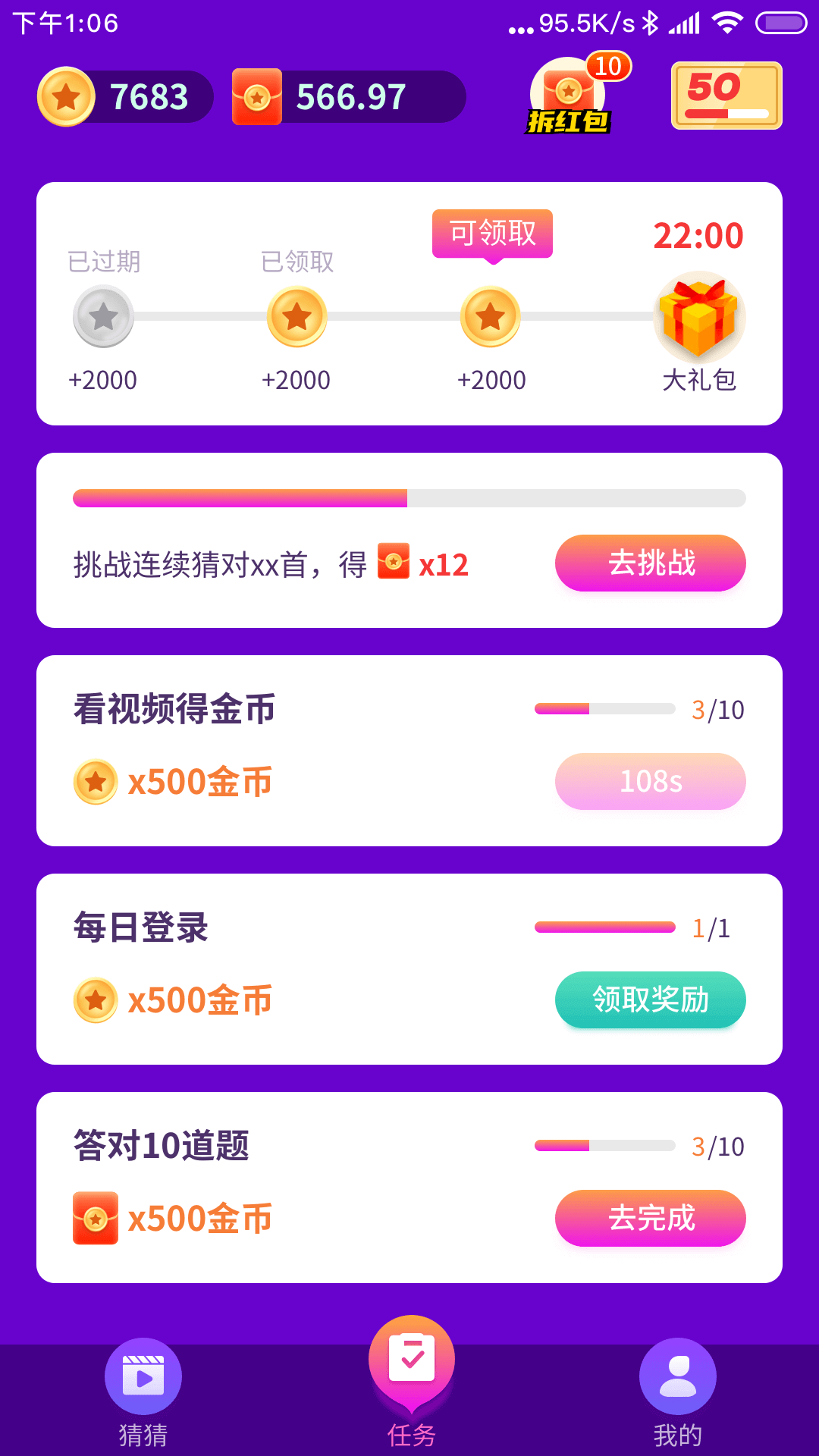Claim reward via 领取奖励 button
The image size is (819, 1456).
tap(649, 1000)
